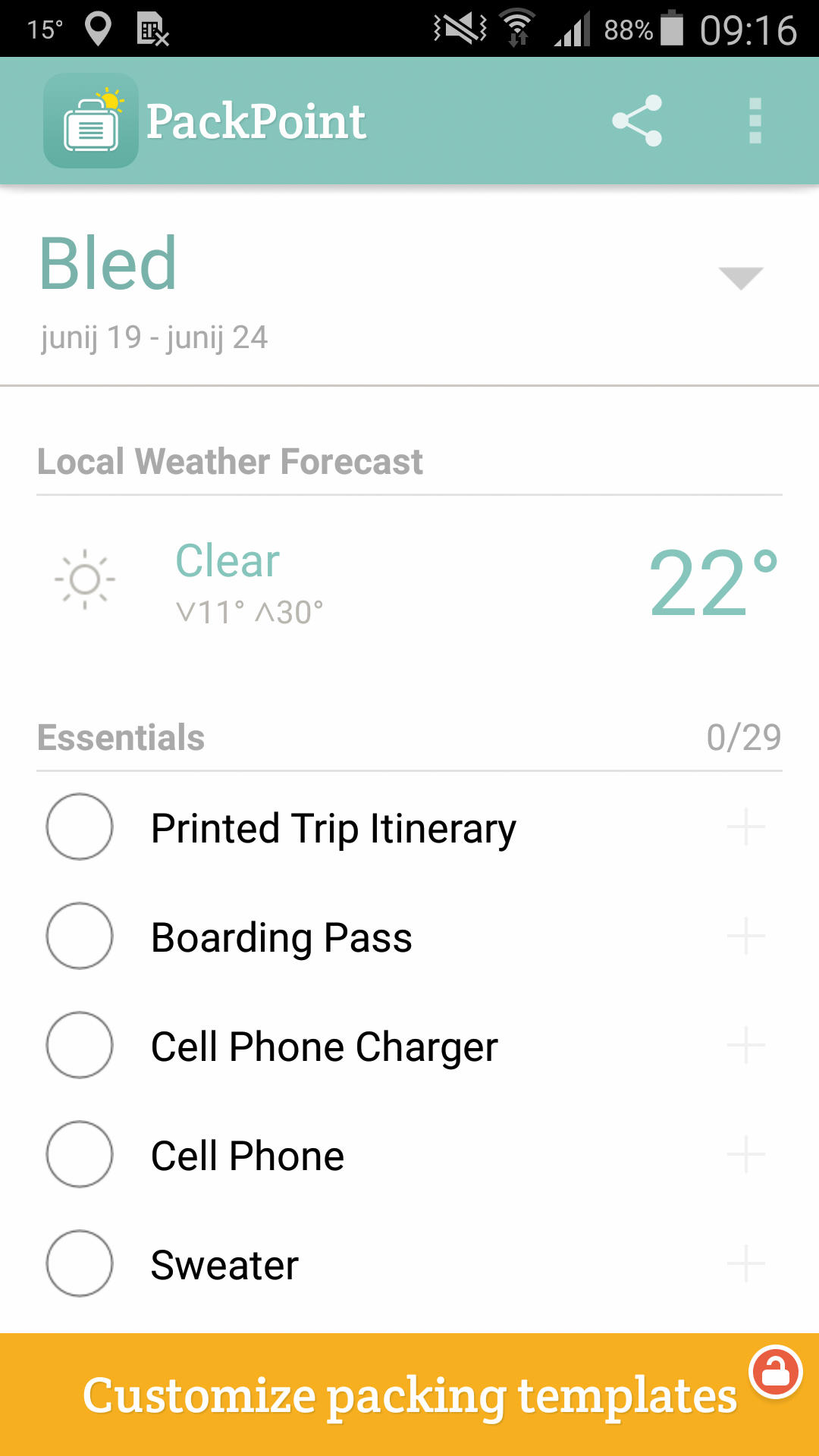Image resolution: width=819 pixels, height=1456 pixels.
Task: Tap the plus next to Boarding Pass
Action: click(x=745, y=936)
